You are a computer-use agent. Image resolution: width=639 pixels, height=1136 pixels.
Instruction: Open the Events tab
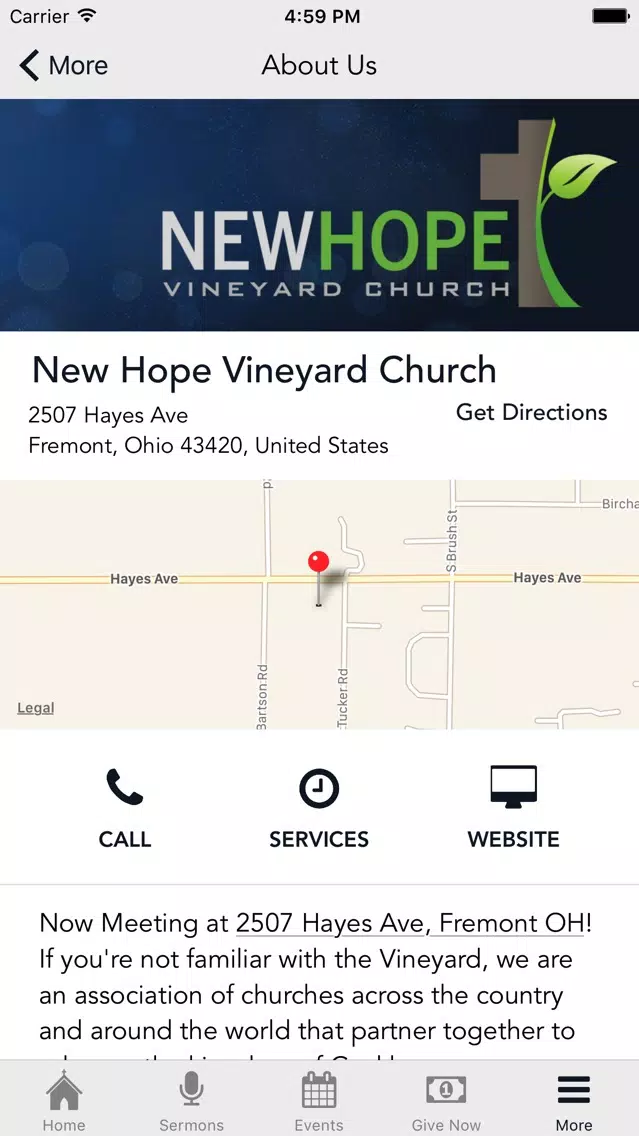[x=319, y=1100]
